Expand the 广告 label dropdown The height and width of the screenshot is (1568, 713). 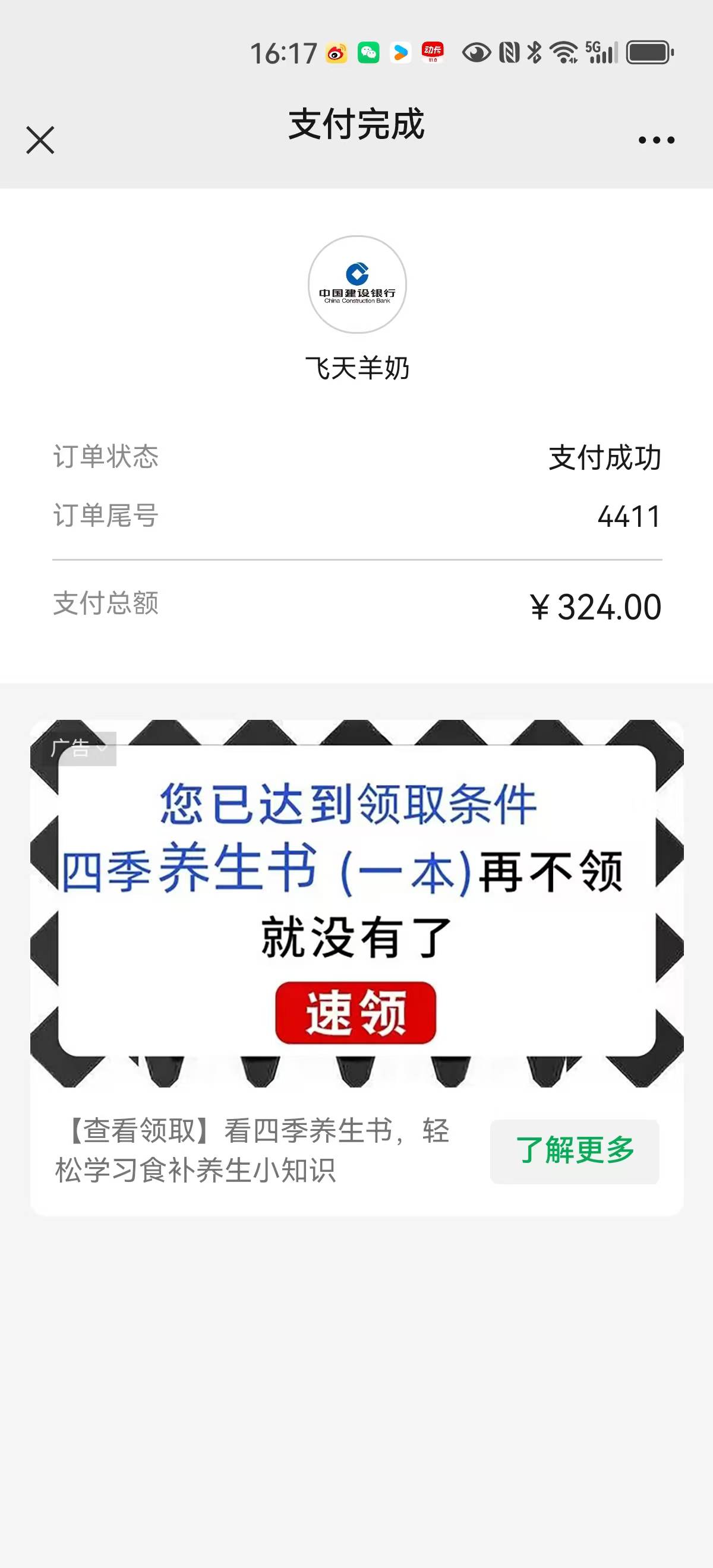79,748
